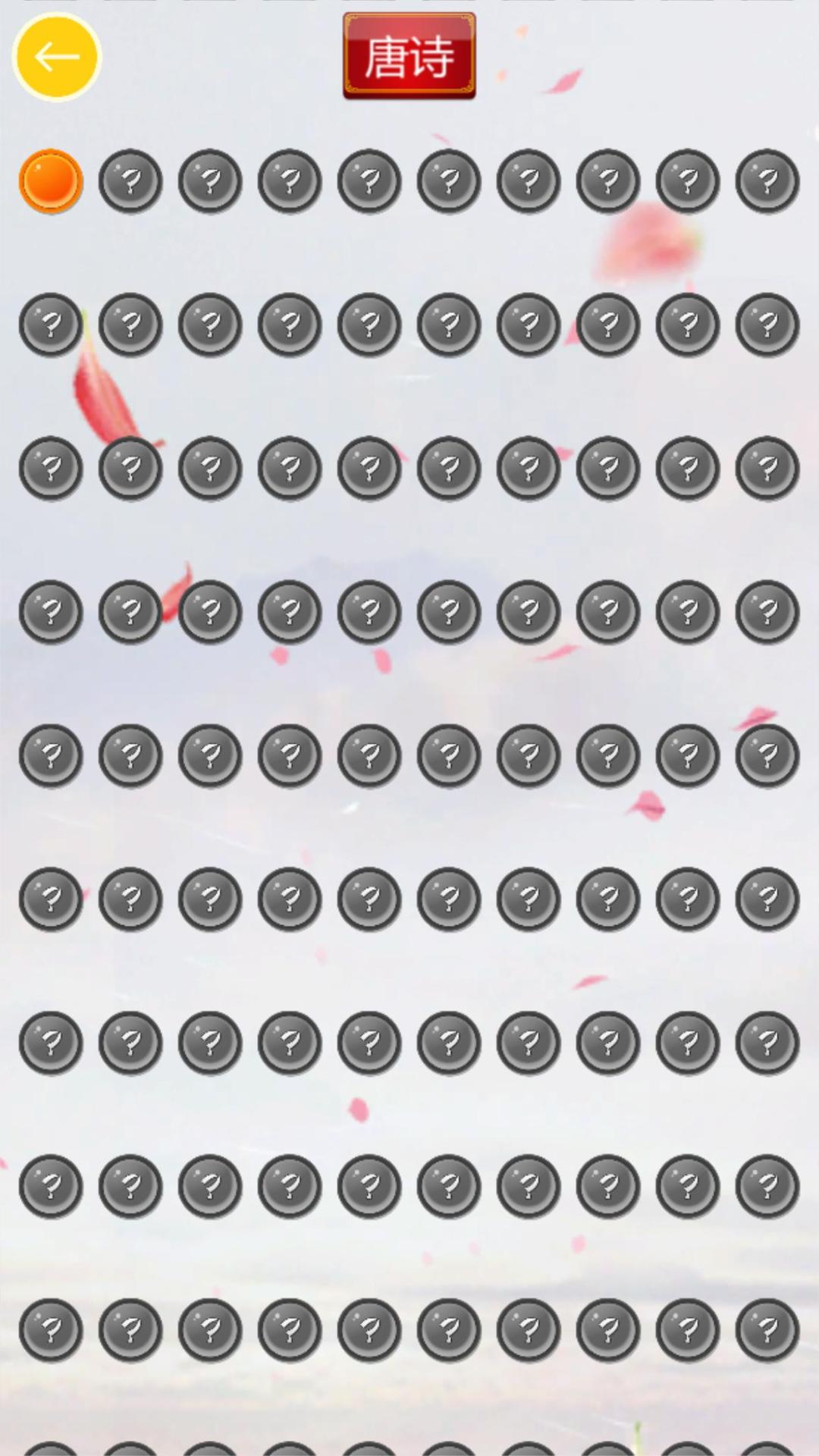Open the unlocked orange level
The width and height of the screenshot is (819, 1456).
click(51, 180)
